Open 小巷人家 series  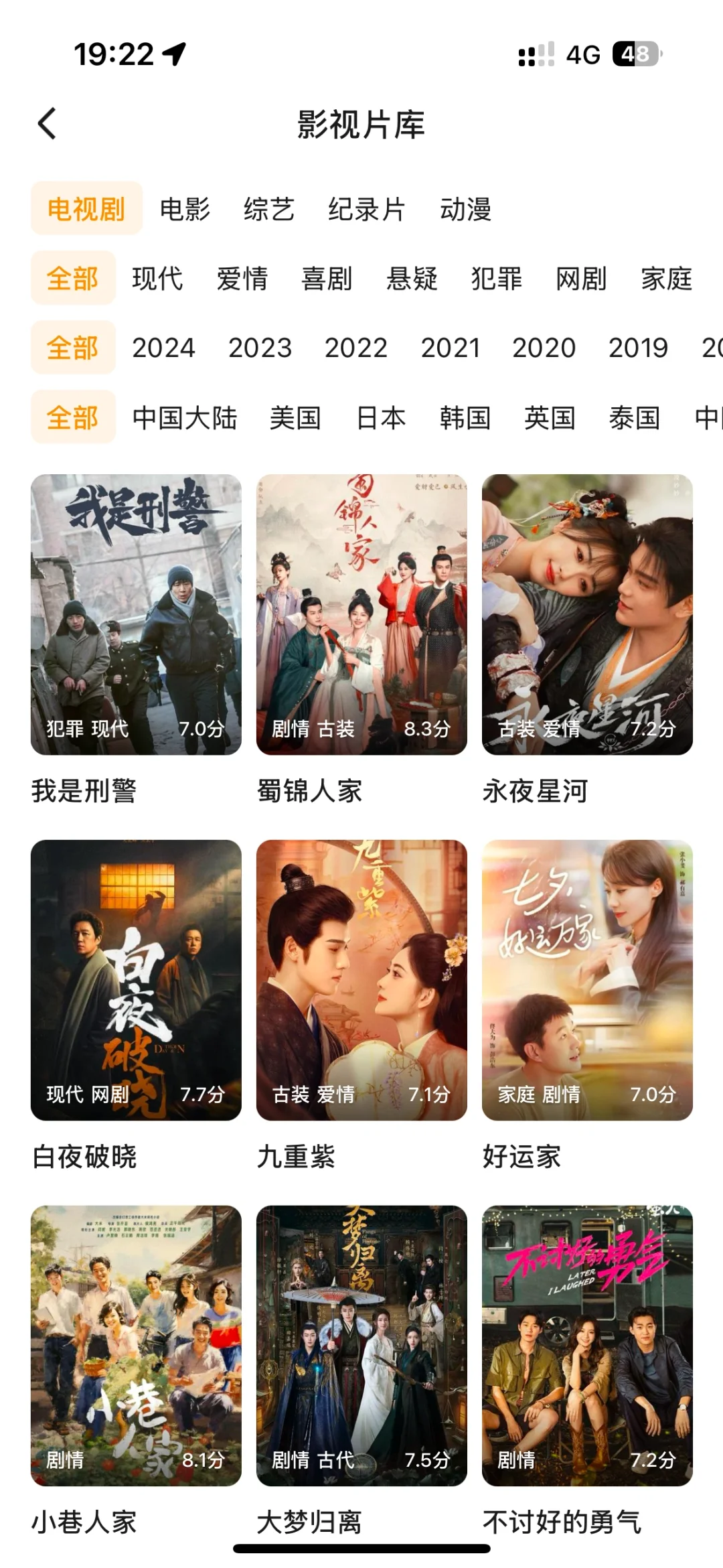pyautogui.click(x=136, y=1346)
